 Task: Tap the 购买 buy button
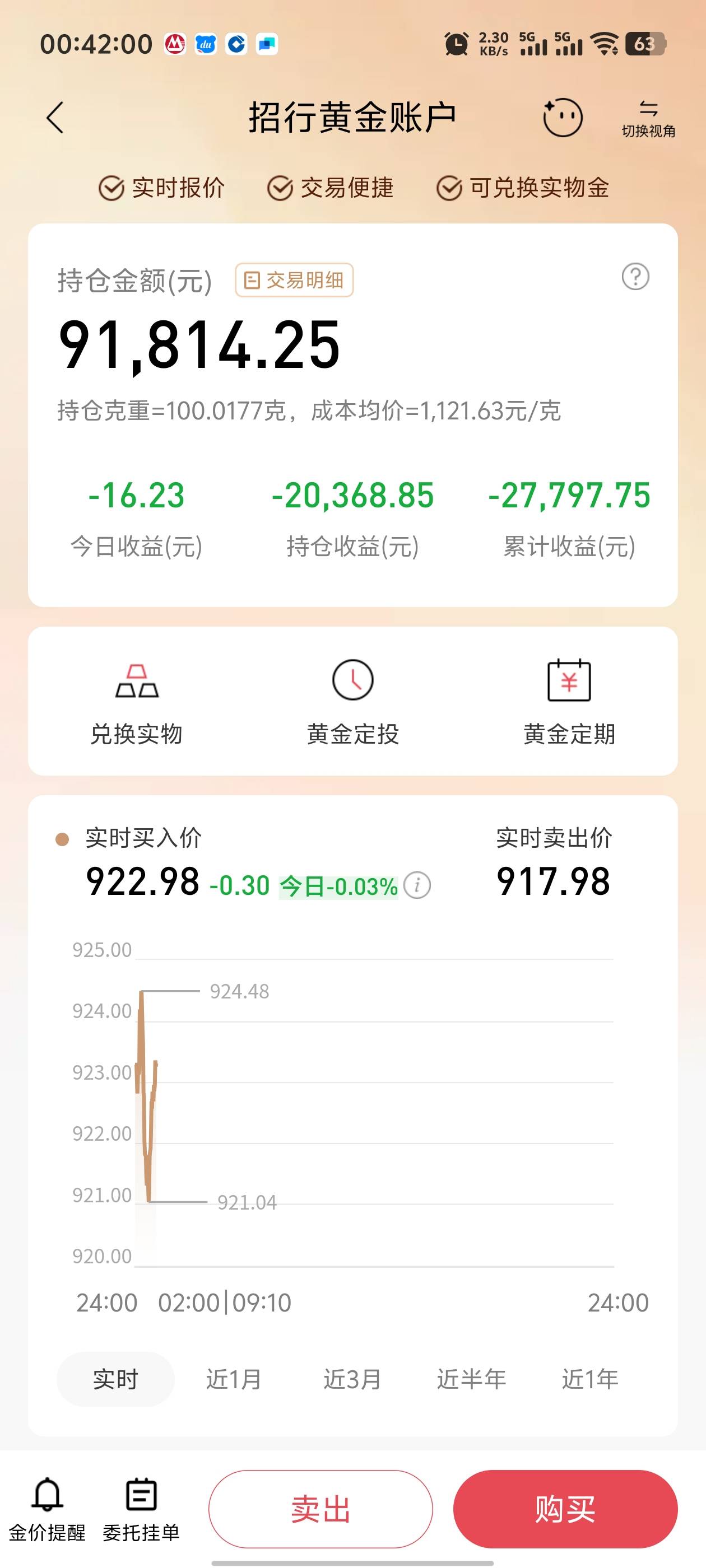(565, 1508)
